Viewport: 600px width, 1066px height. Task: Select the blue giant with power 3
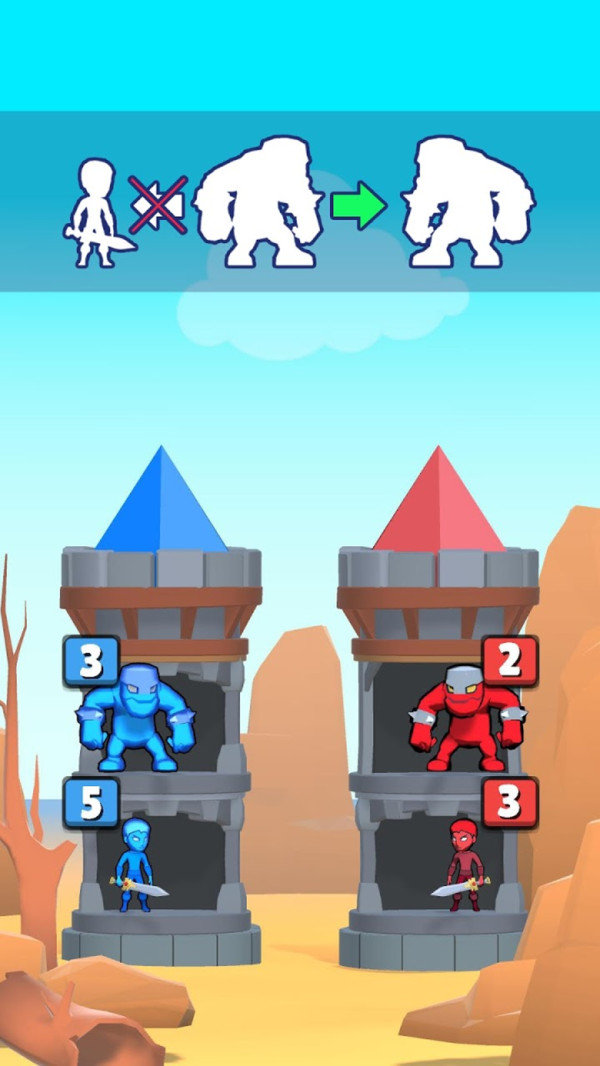click(x=136, y=716)
